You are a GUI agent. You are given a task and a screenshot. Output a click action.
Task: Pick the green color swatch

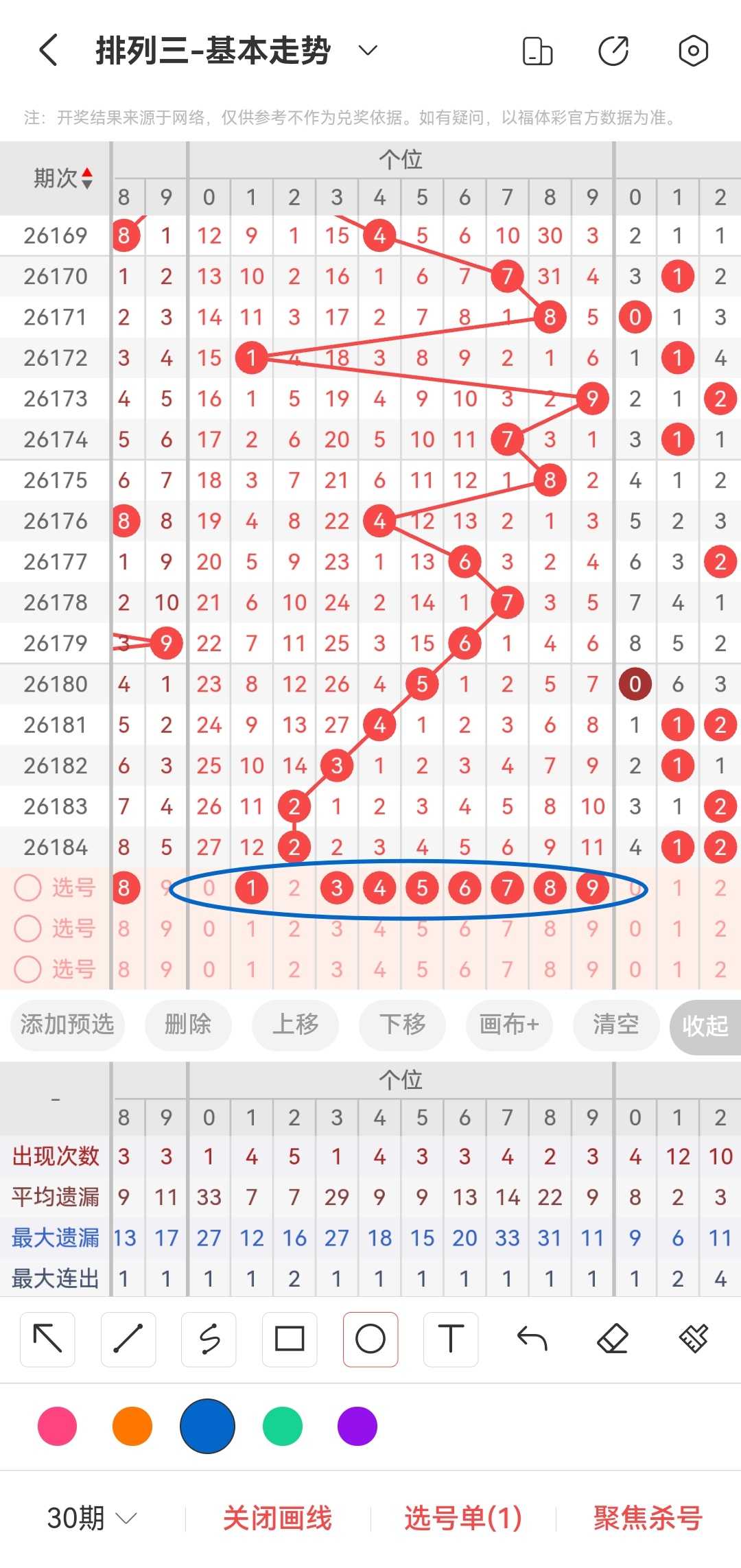(x=283, y=1426)
